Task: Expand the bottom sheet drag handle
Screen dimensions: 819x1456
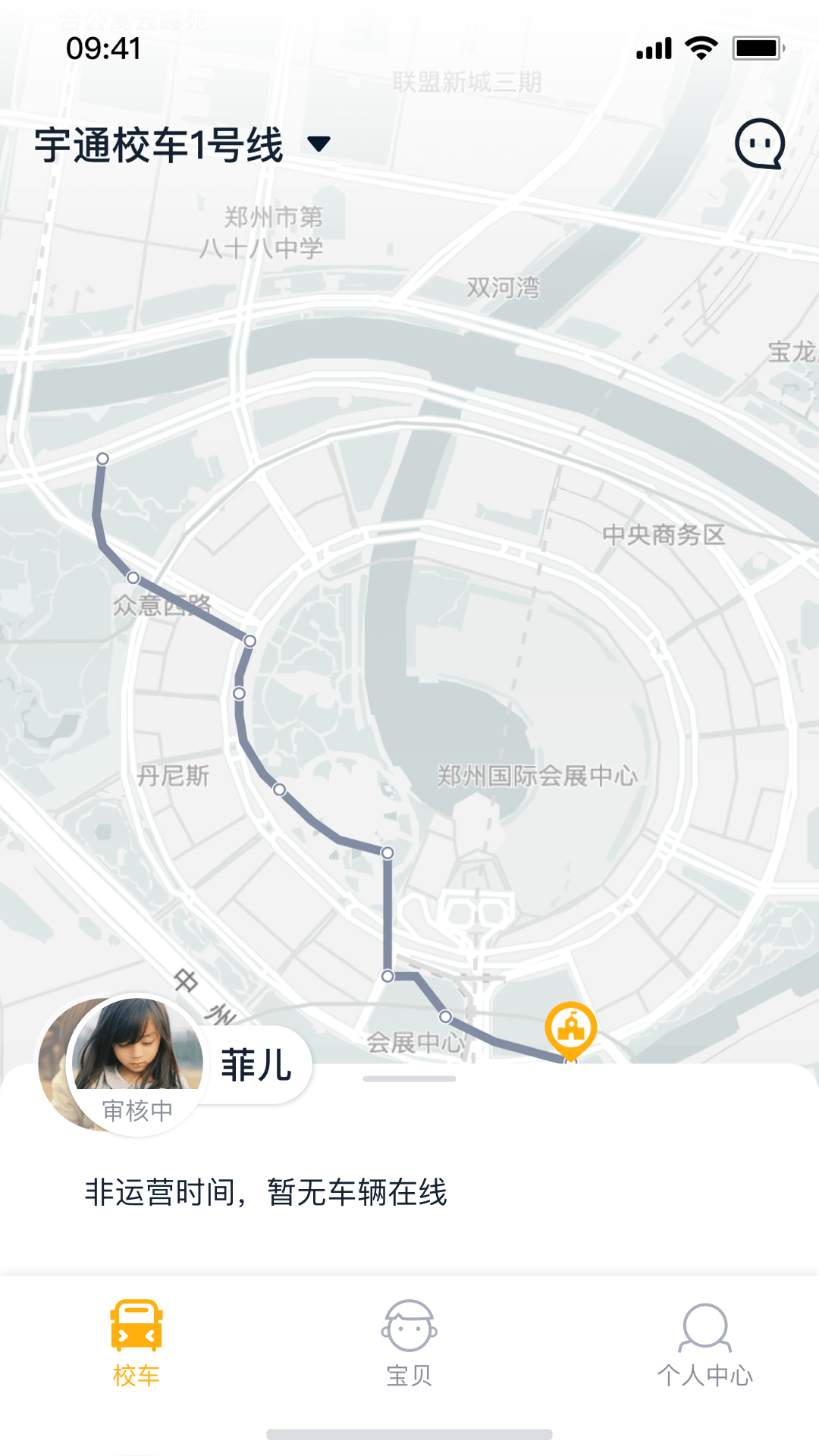Action: 409,1078
